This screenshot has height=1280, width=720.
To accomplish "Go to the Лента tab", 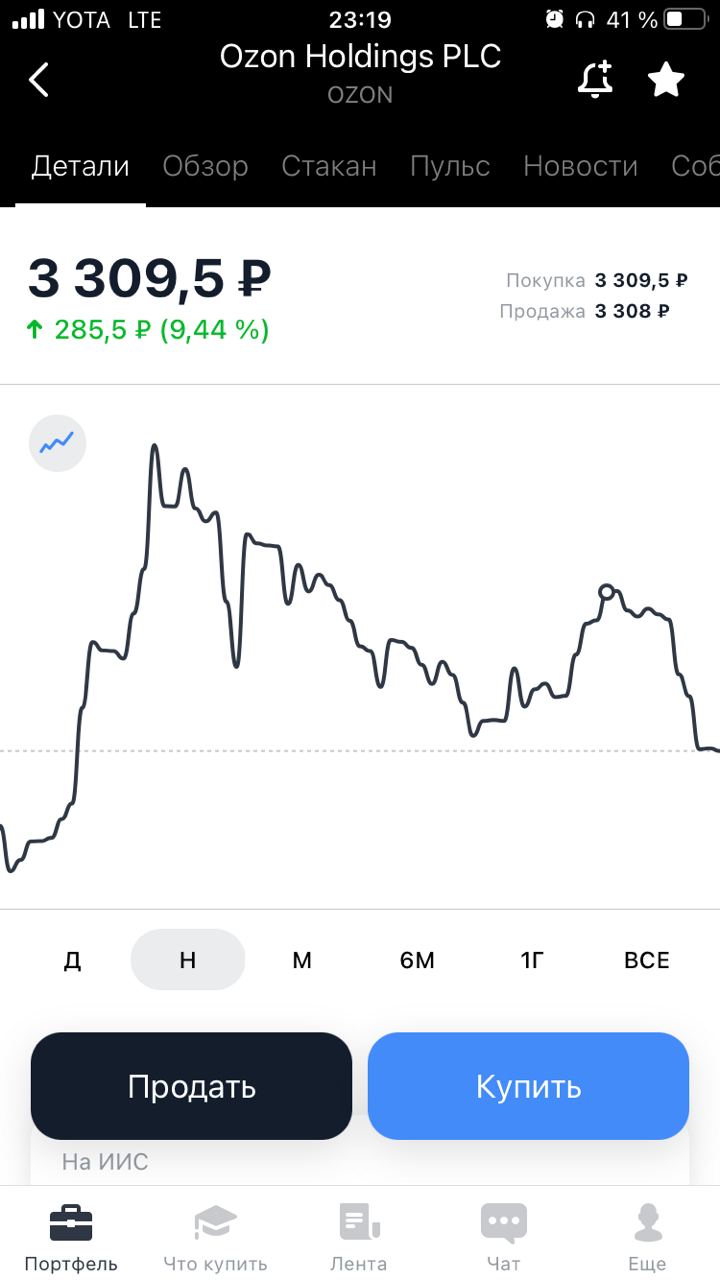I will click(x=359, y=1238).
